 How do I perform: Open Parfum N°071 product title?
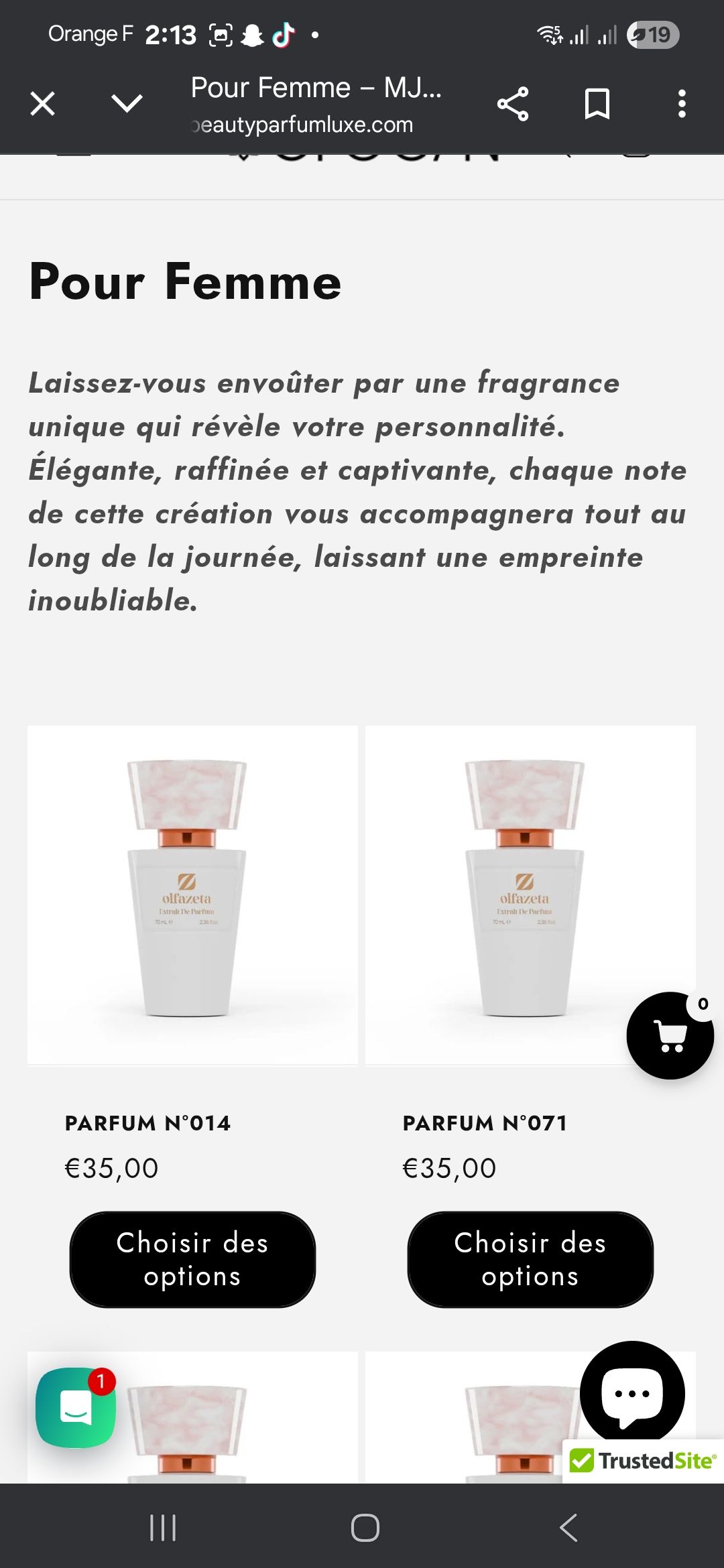[485, 1123]
